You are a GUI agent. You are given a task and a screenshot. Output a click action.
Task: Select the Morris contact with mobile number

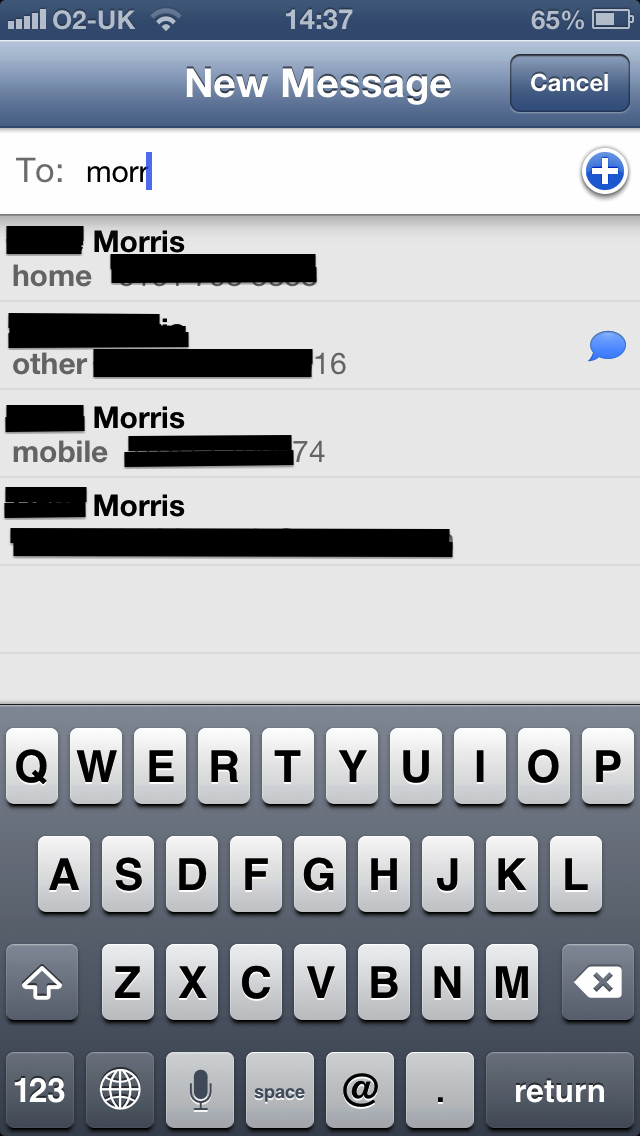point(320,434)
